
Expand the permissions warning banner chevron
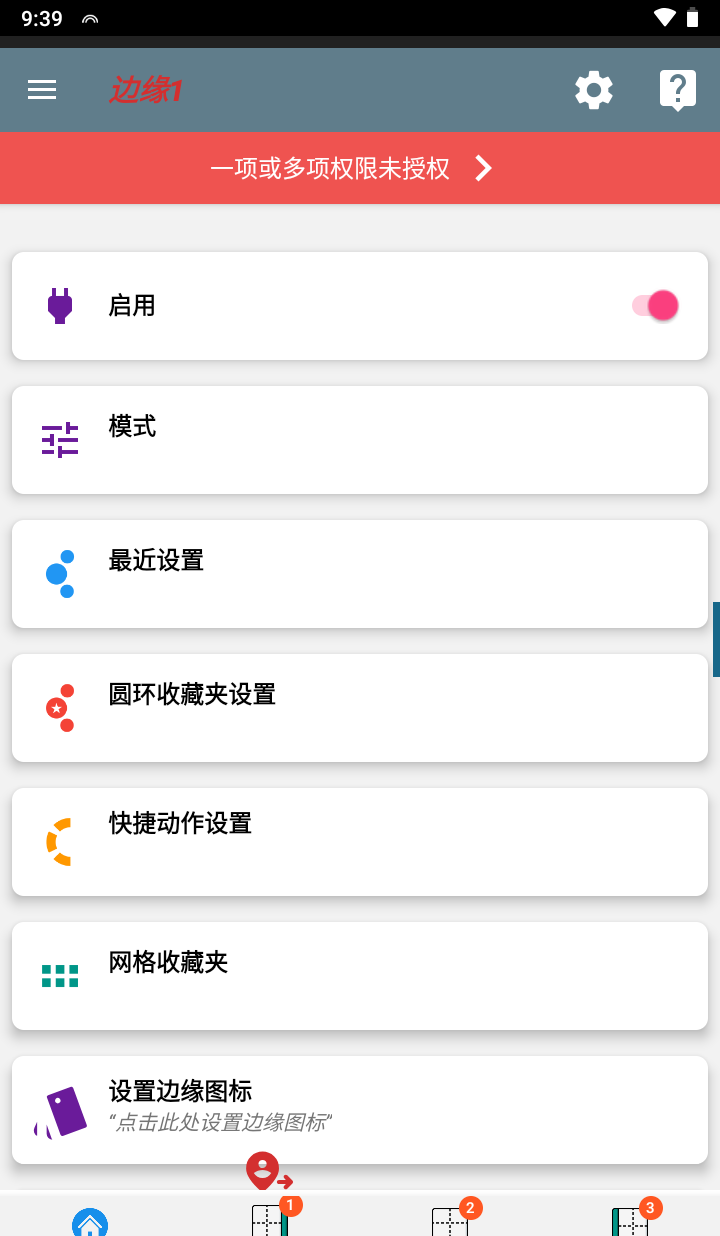point(483,168)
